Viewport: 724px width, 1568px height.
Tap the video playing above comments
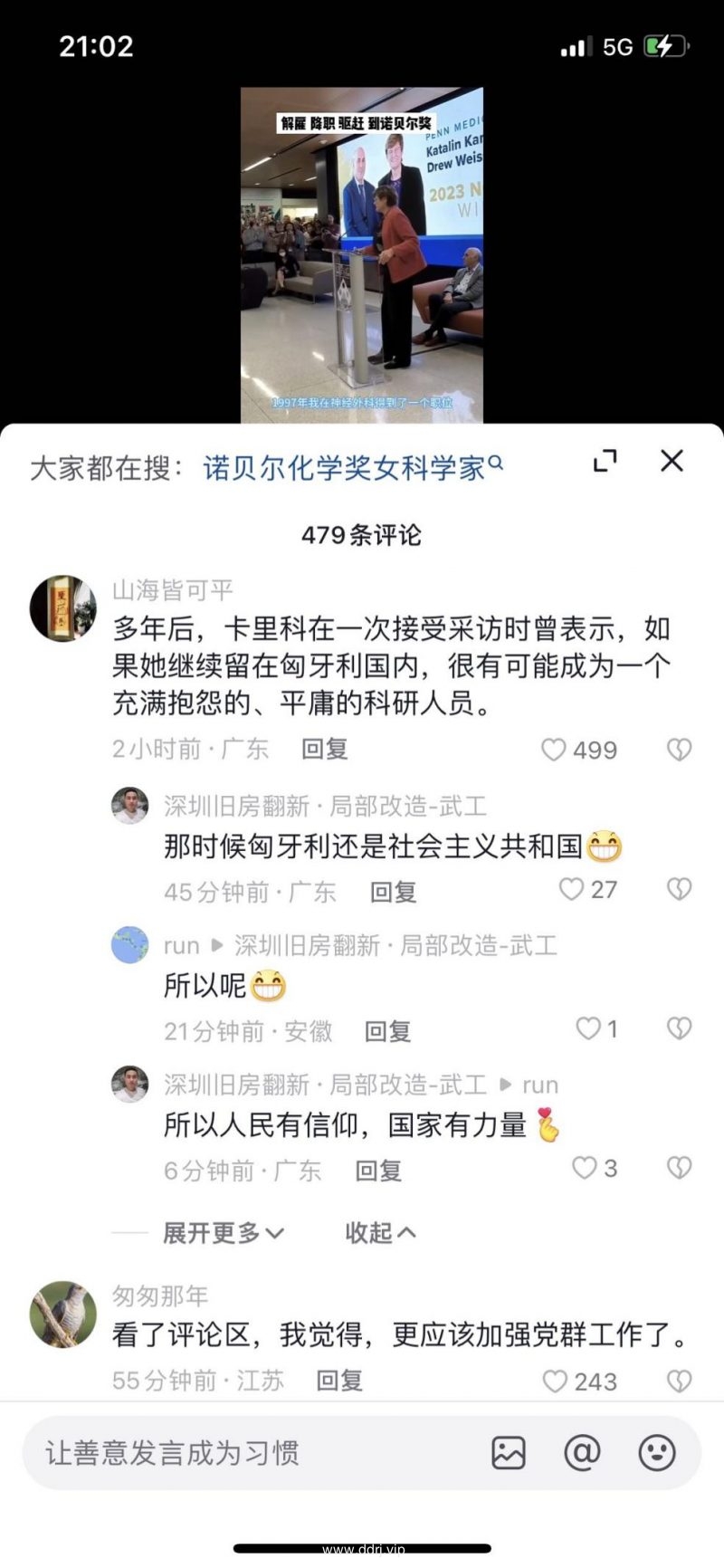(x=362, y=254)
